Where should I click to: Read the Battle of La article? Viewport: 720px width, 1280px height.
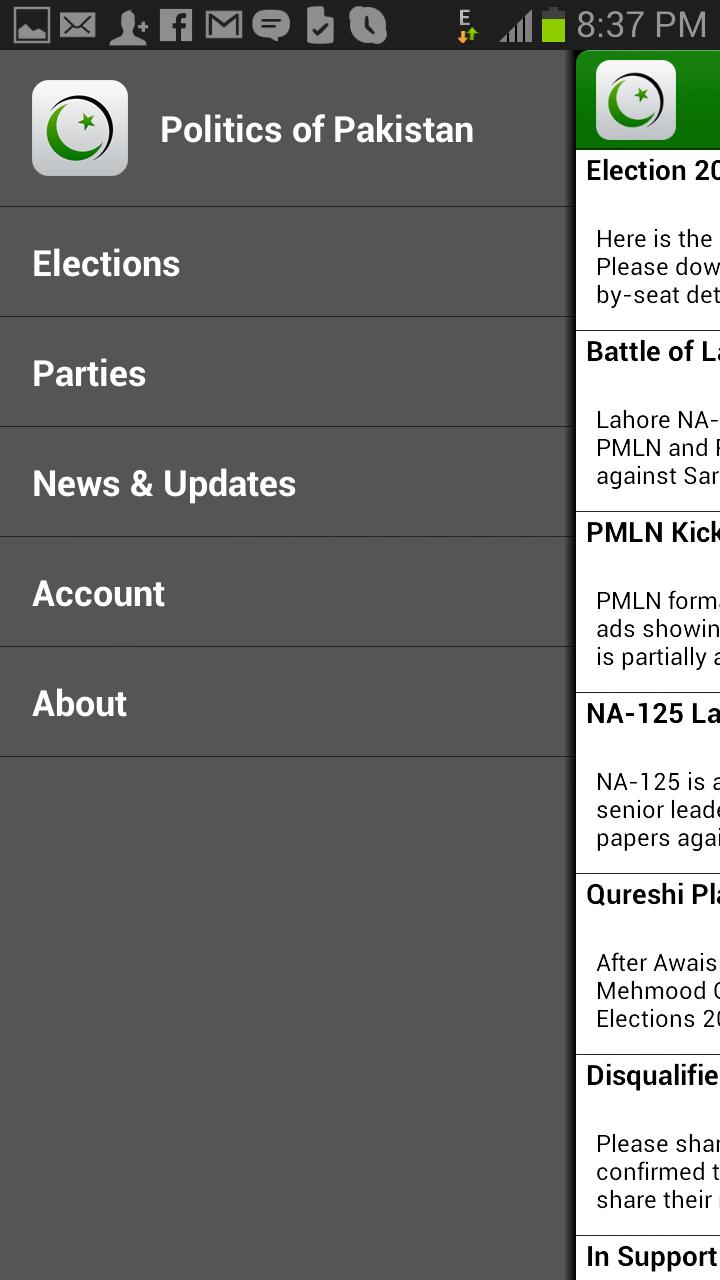(x=652, y=421)
